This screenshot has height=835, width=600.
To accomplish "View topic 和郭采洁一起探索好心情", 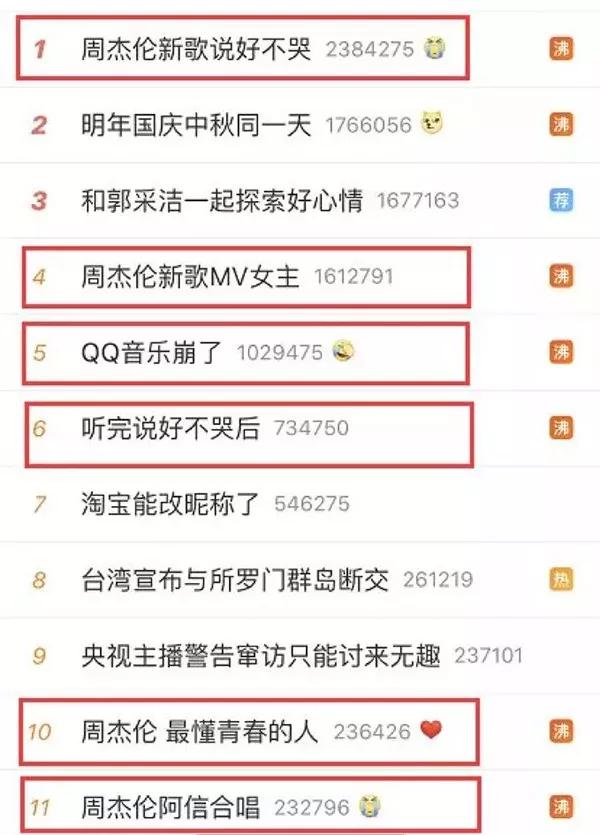I will click(x=222, y=201).
